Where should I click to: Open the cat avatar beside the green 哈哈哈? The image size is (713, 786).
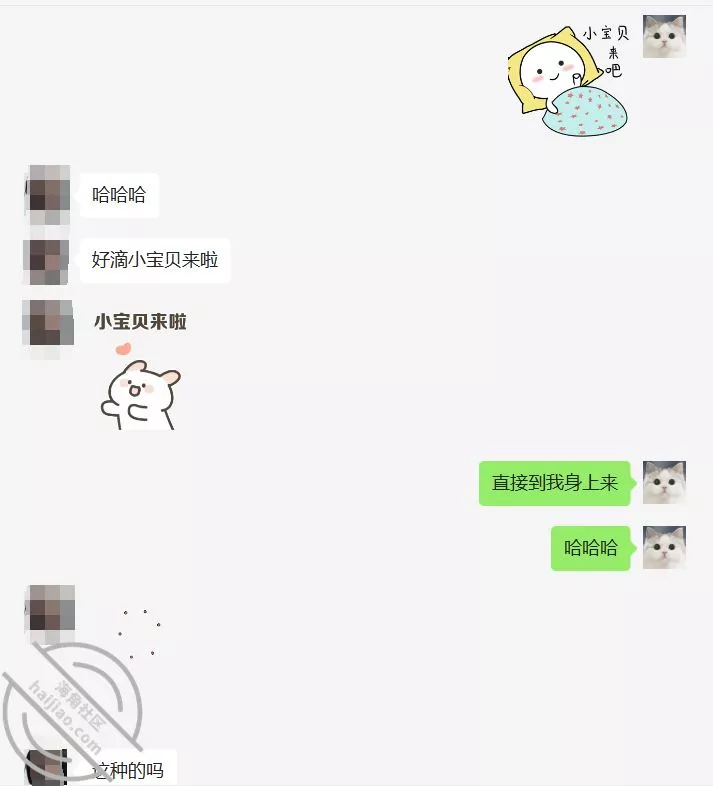pyautogui.click(x=663, y=548)
